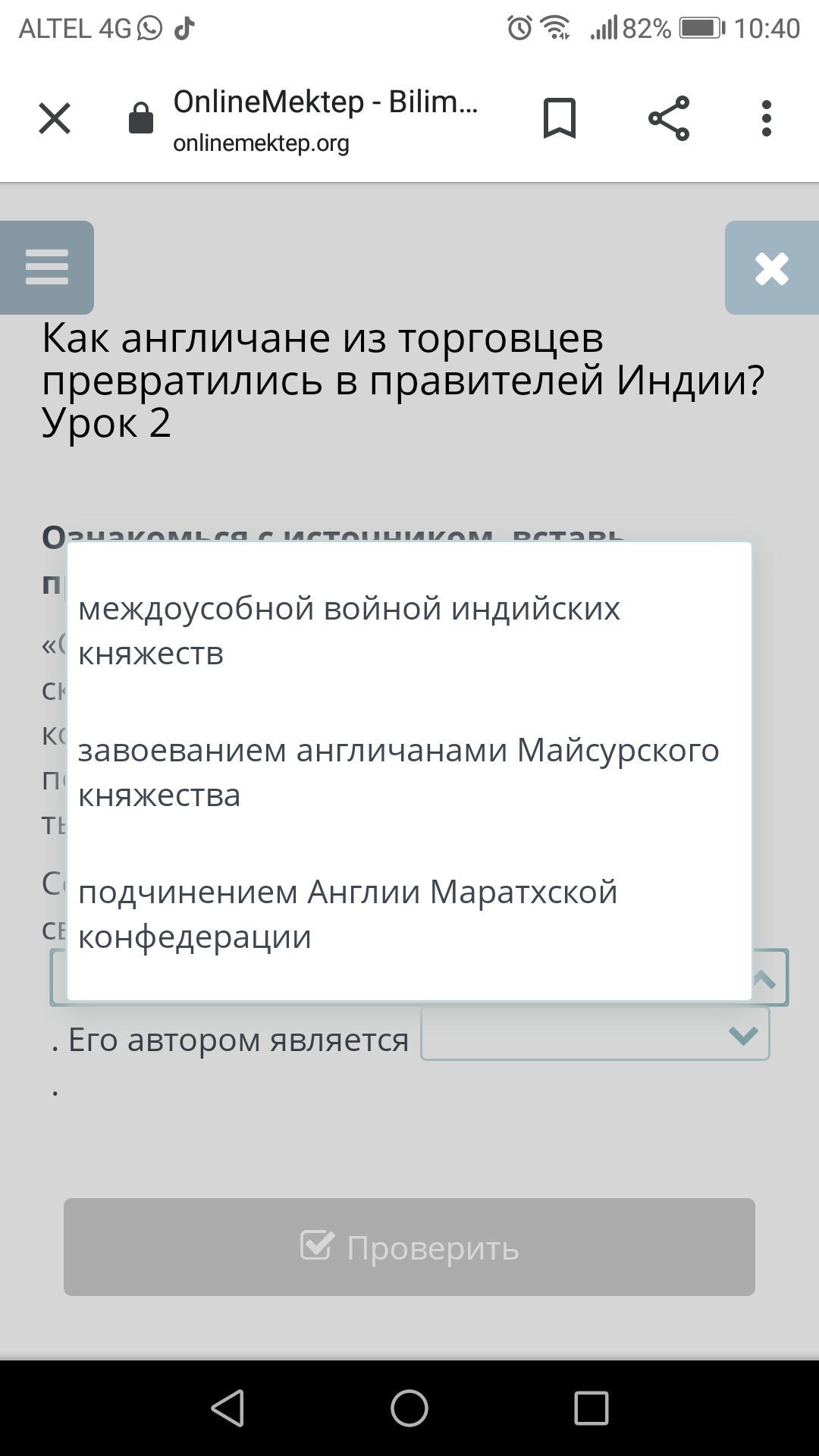Expand the "Его автором является" dropdown
The width and height of the screenshot is (819, 1456).
[x=595, y=1034]
